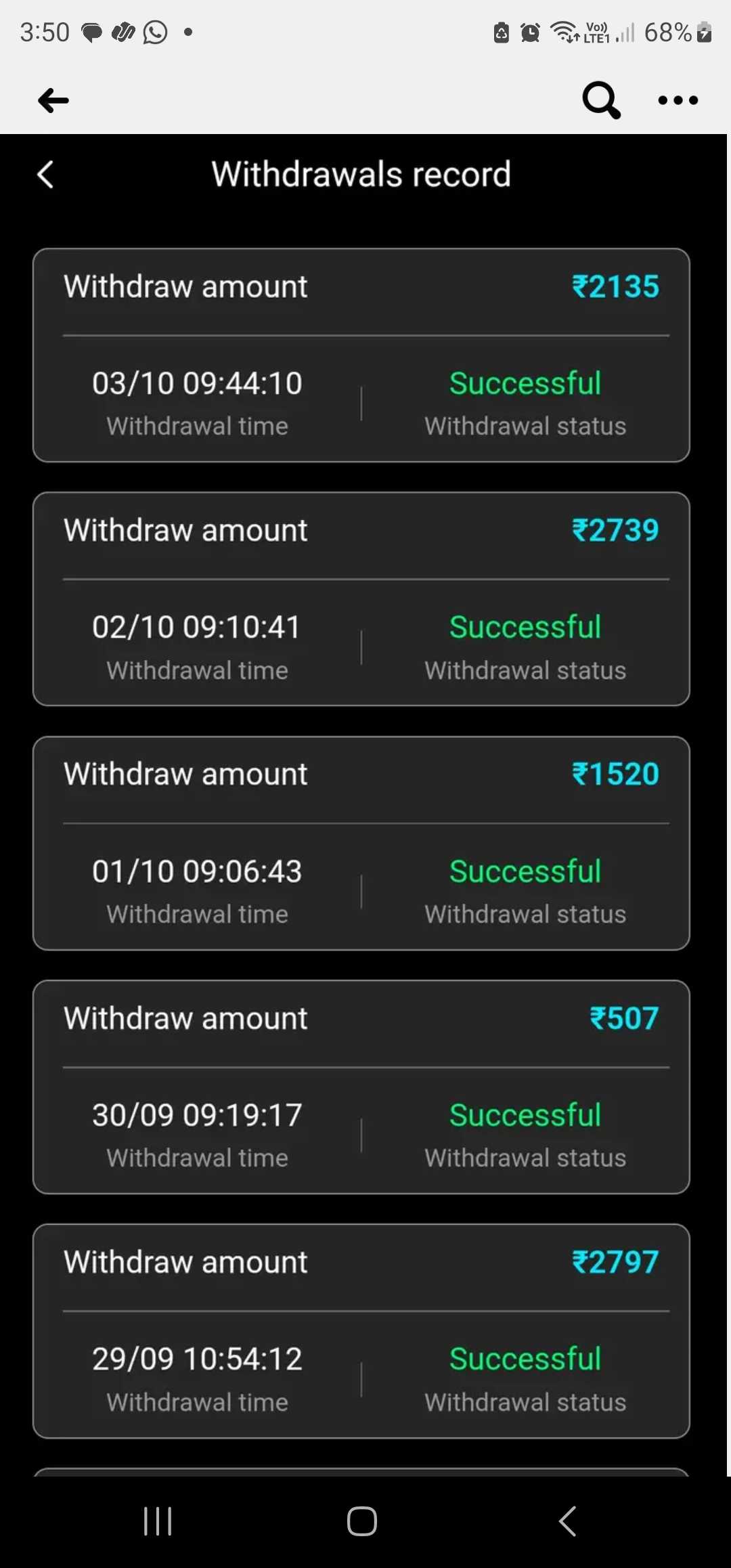Open the search magnifier icon

point(601,100)
